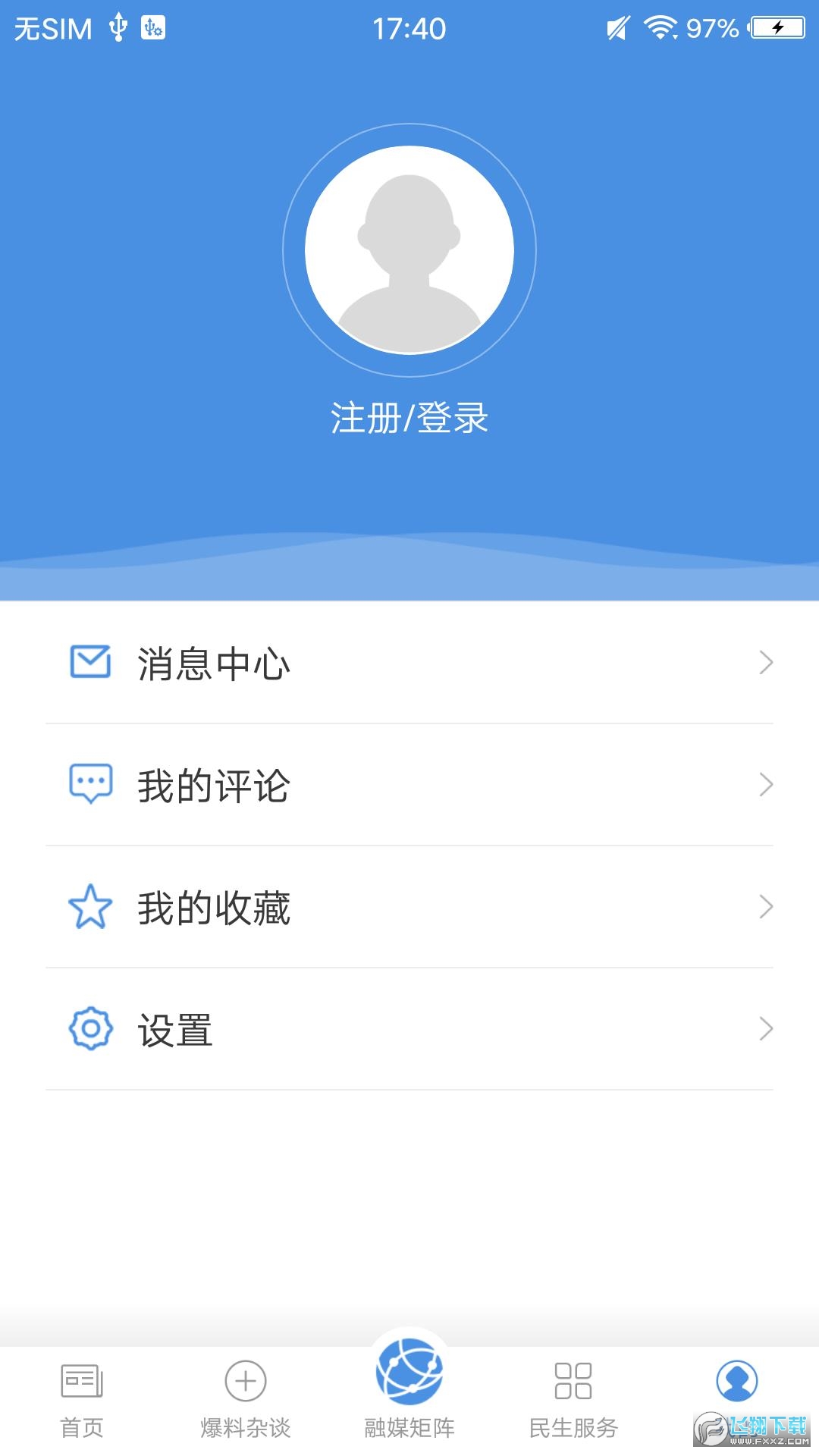Expand 我的评论 via its right chevron
This screenshot has height=1456, width=819.
tap(766, 786)
